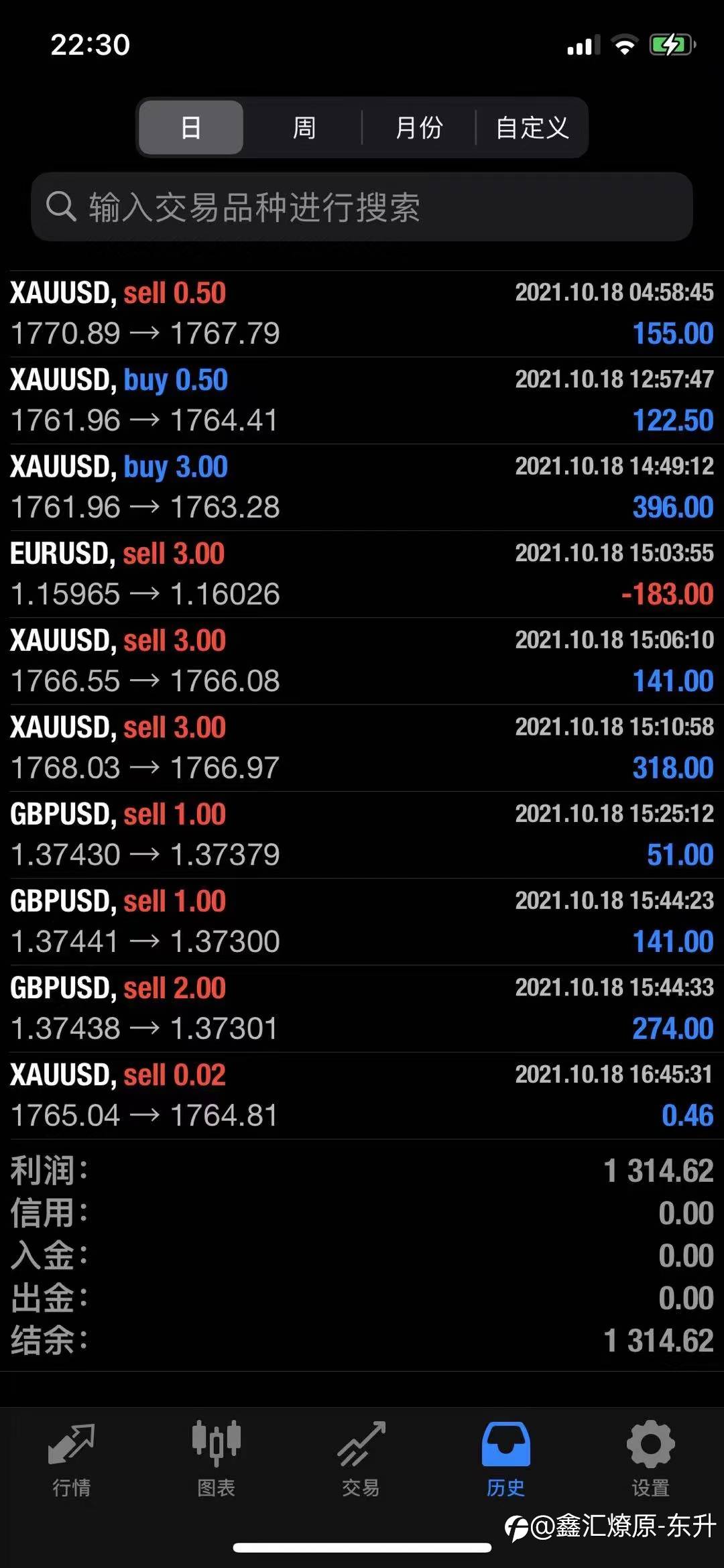Viewport: 724px width, 1568px height.
Task: Tap the symbol search field
Action: point(362,206)
